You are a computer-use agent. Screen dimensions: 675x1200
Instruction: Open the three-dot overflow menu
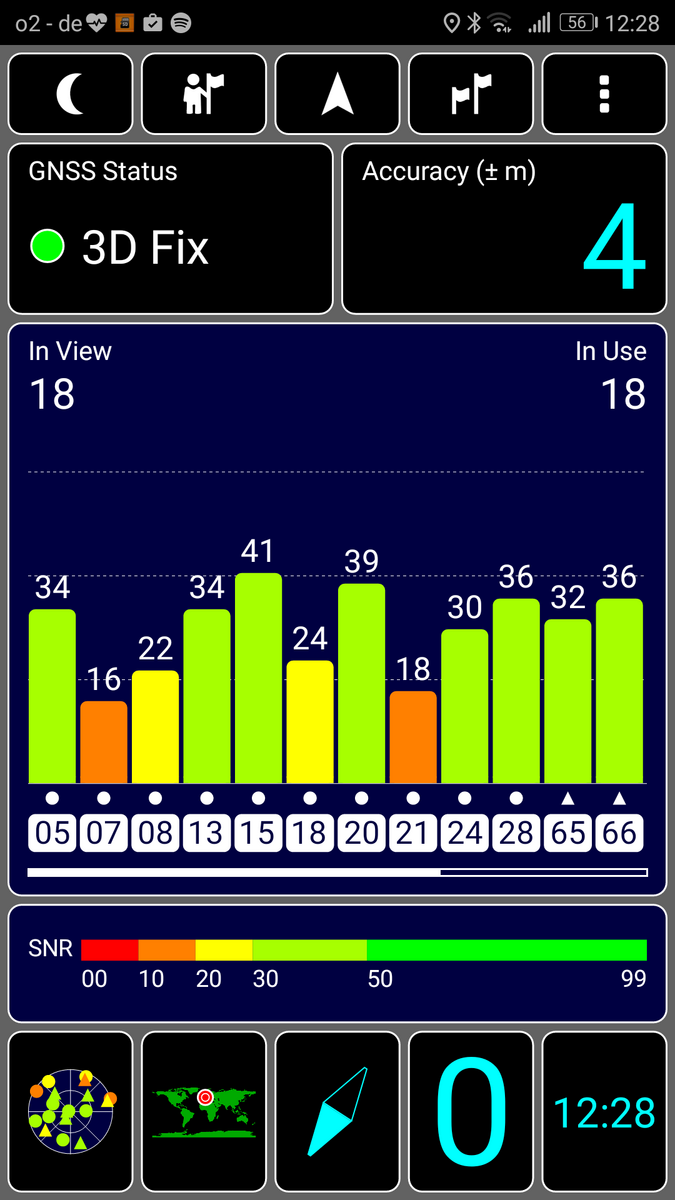[604, 94]
